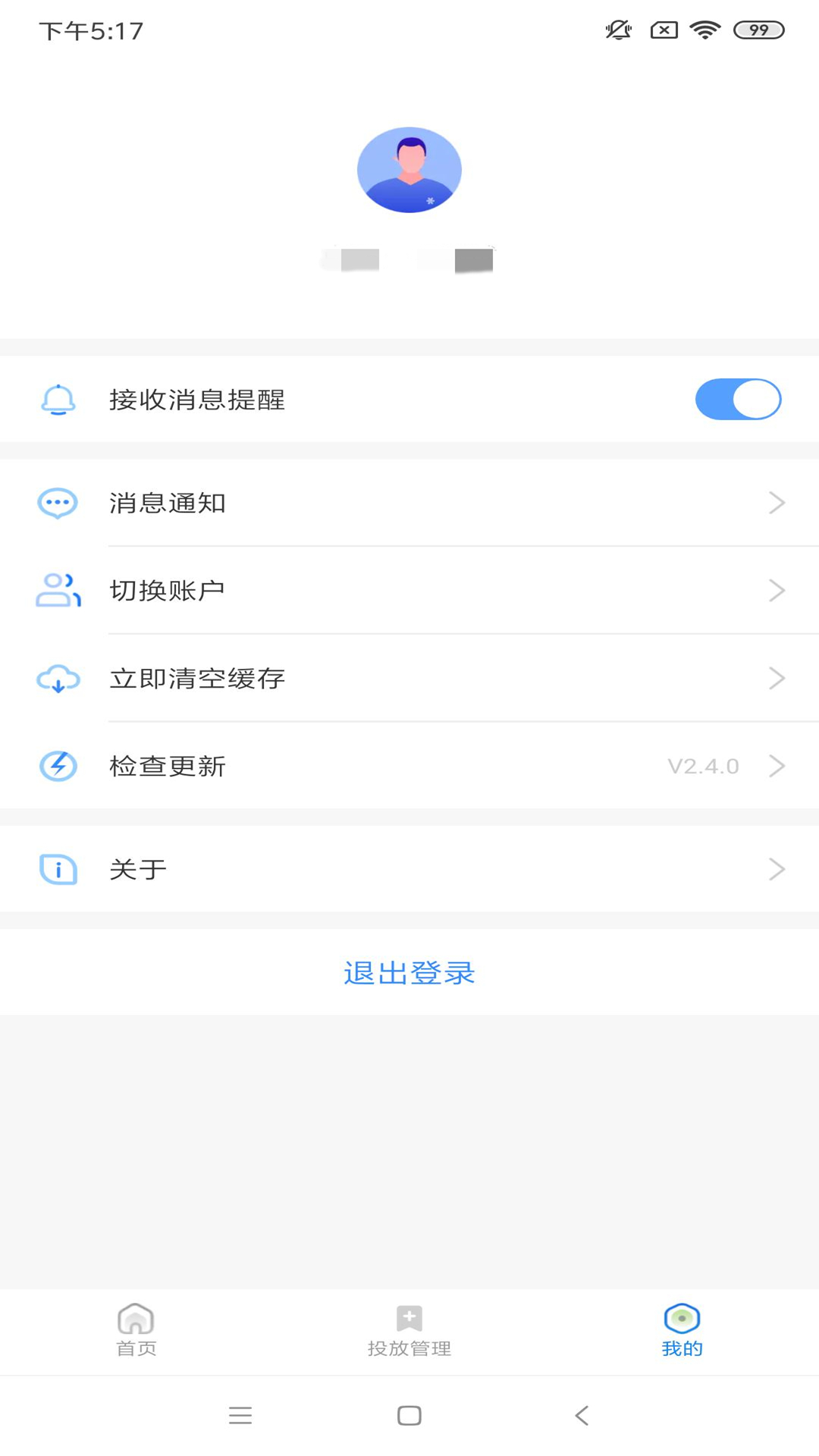Click the cloud download icon for clearing cache
The height and width of the screenshot is (1456, 819).
coord(58,679)
